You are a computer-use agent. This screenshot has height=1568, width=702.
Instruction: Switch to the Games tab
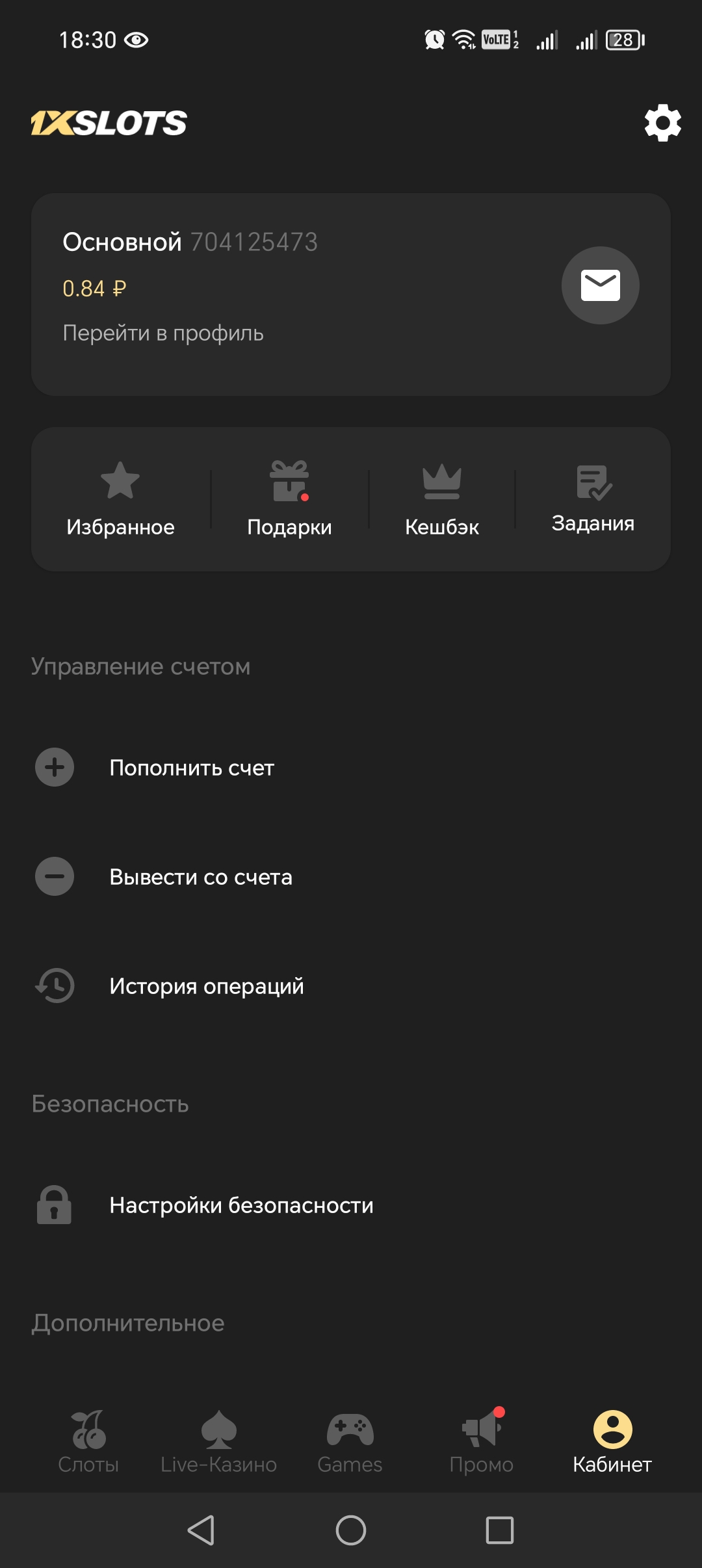coord(350,1442)
